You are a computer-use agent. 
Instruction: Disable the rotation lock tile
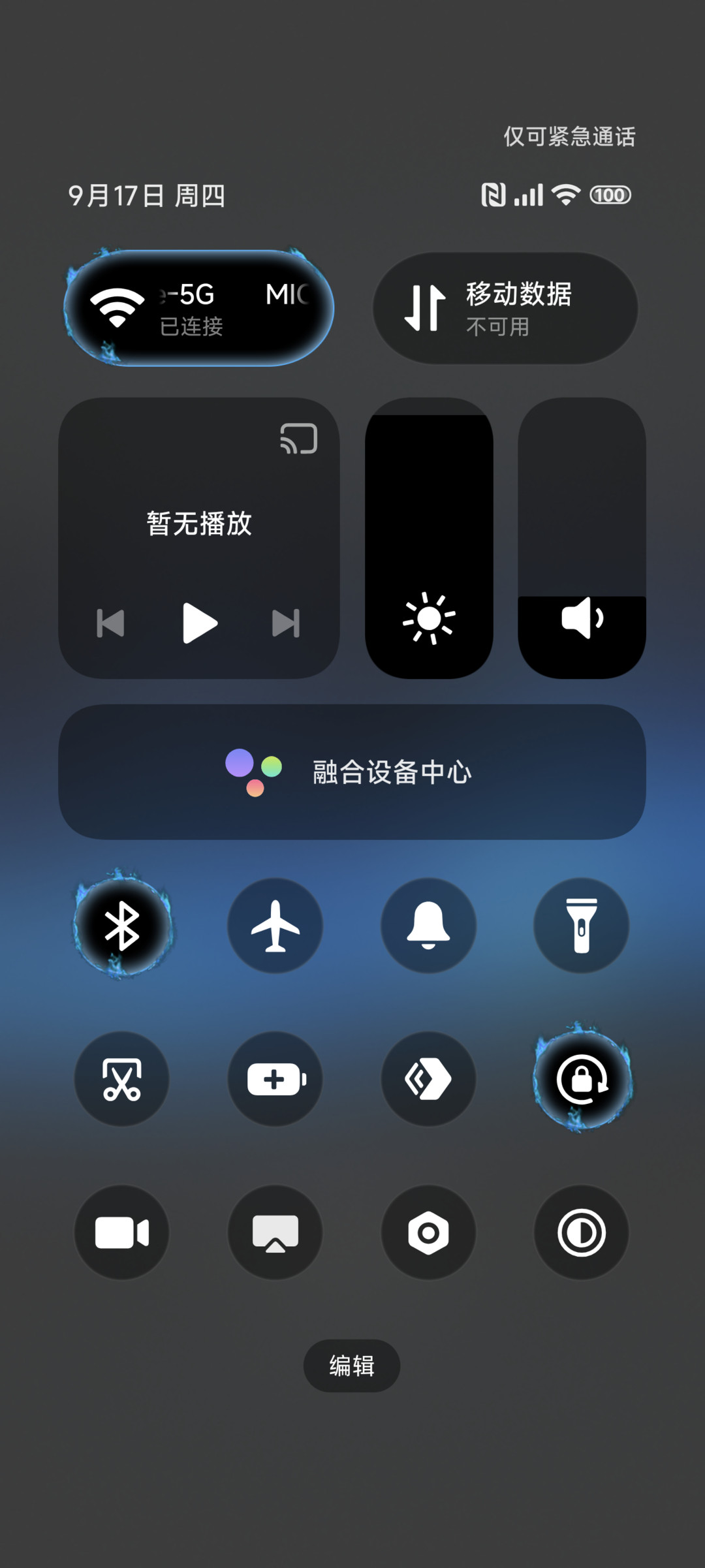(x=582, y=1079)
